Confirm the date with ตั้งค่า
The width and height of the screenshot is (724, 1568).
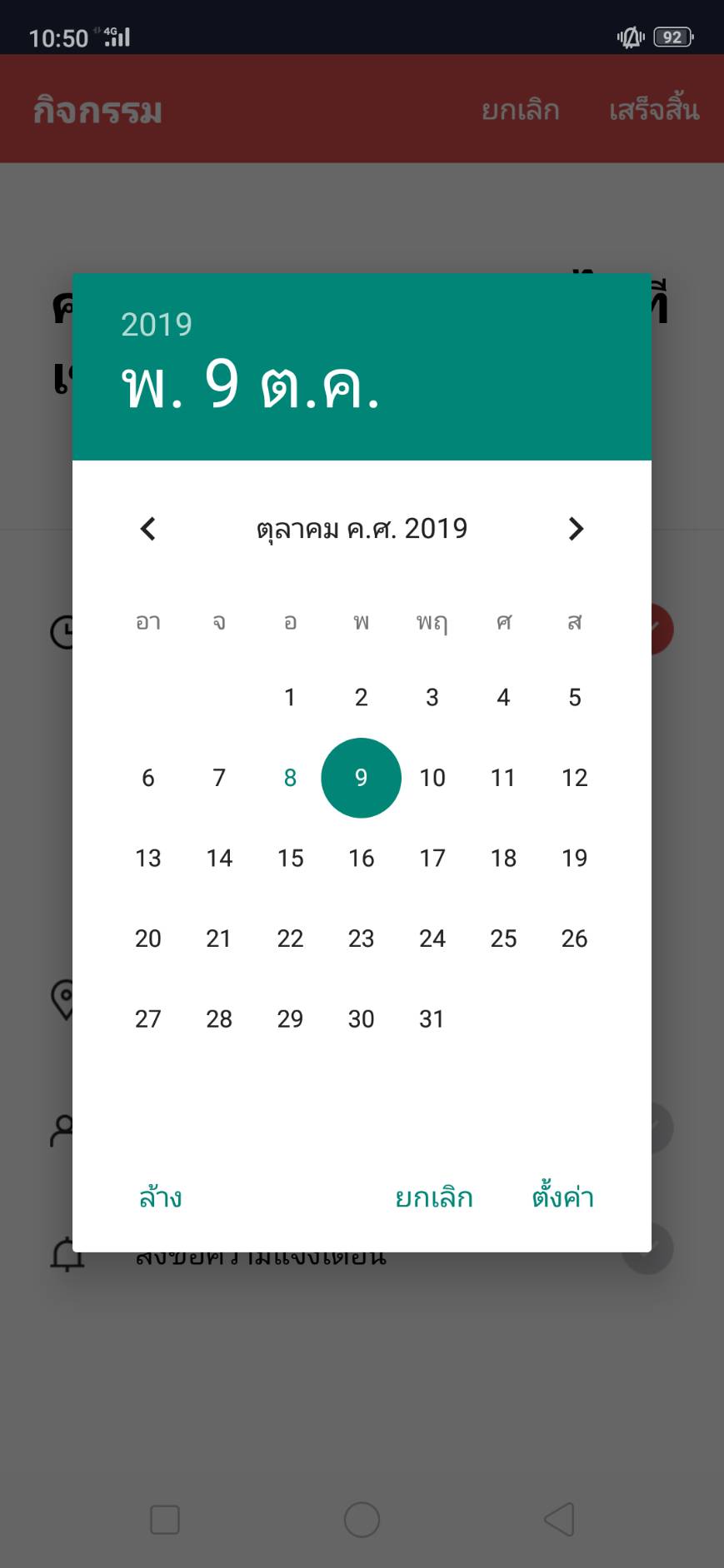click(563, 1196)
